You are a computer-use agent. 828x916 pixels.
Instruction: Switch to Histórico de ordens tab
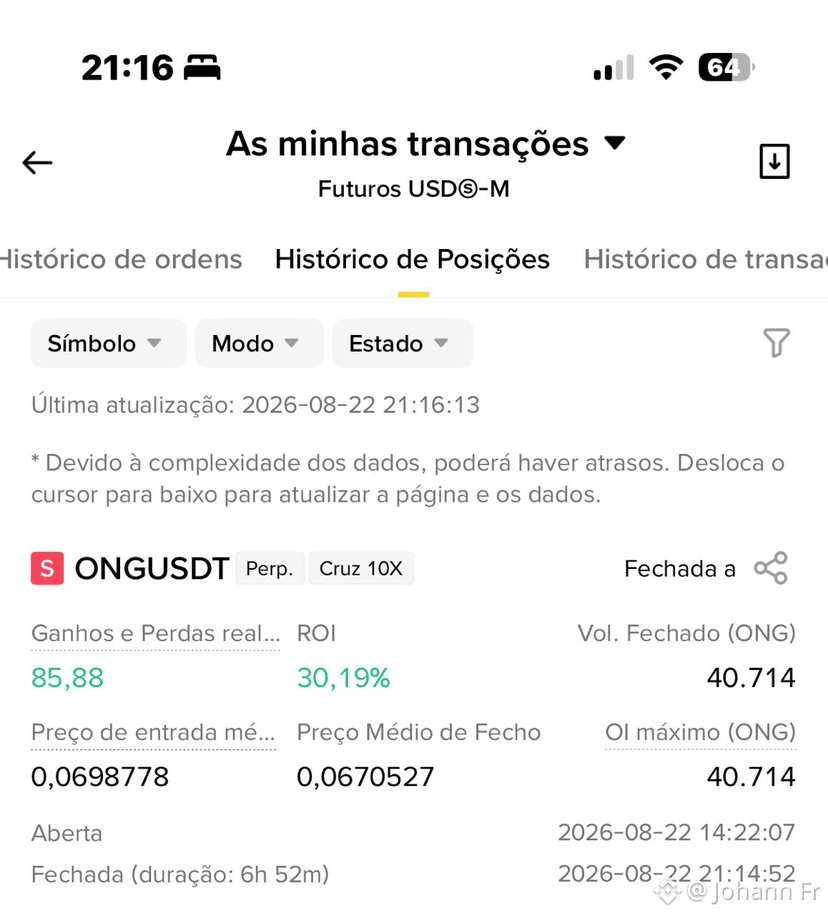point(120,259)
